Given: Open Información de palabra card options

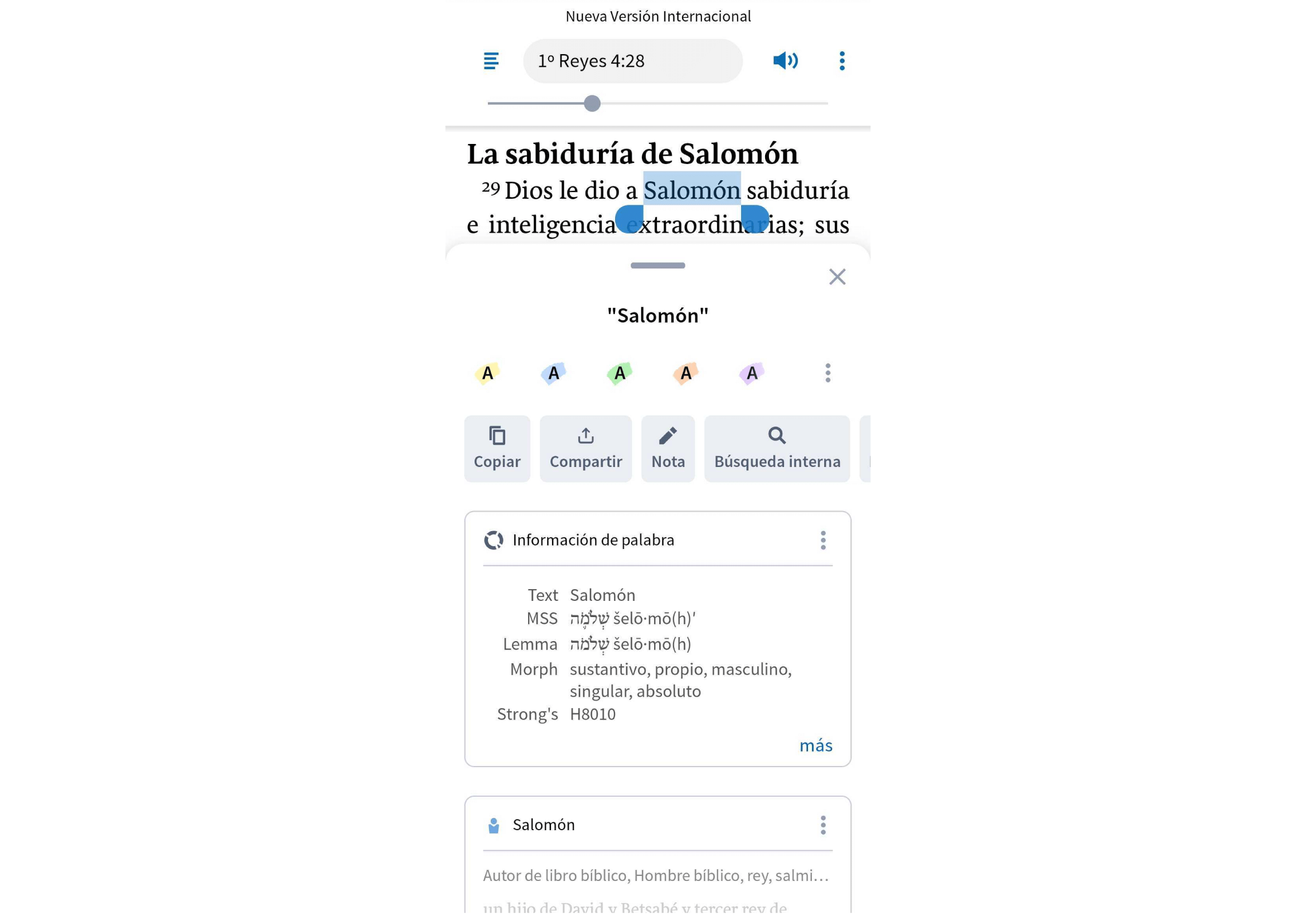Looking at the screenshot, I should coord(822,540).
